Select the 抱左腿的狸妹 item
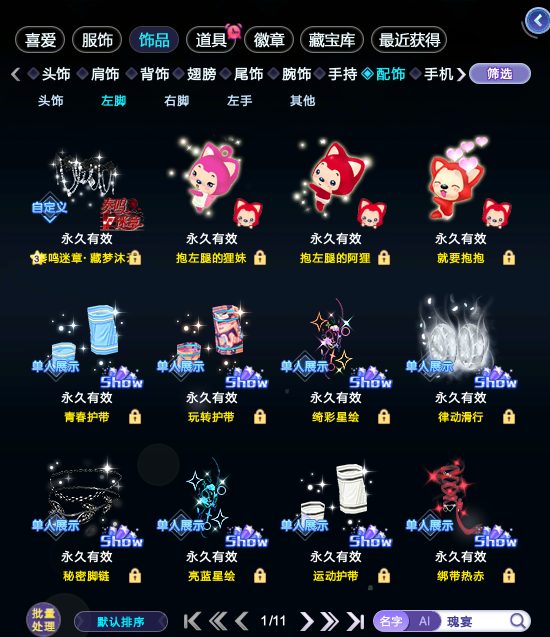Viewport: 550px width, 637px height. 212,201
